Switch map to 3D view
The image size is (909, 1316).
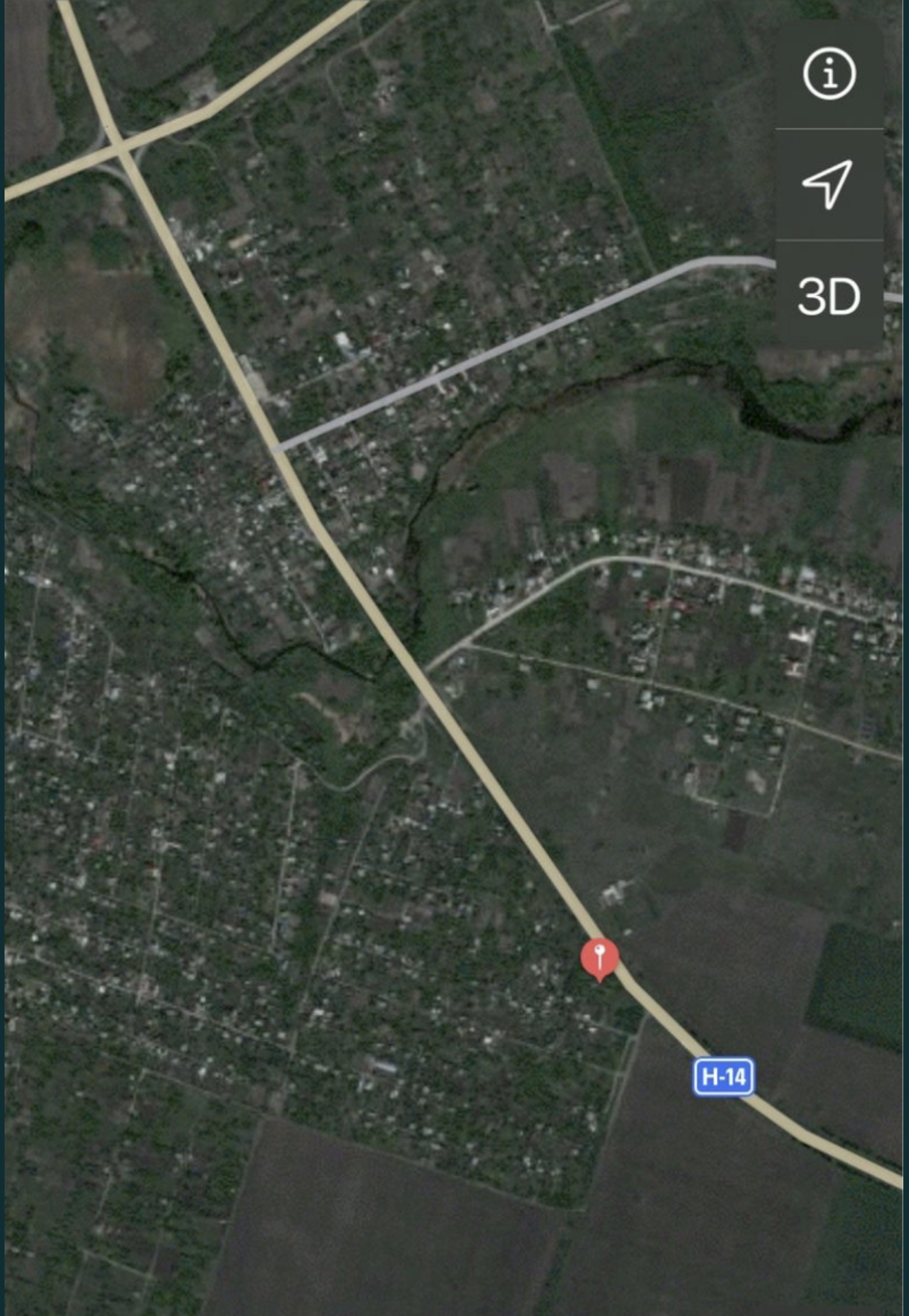pos(828,296)
